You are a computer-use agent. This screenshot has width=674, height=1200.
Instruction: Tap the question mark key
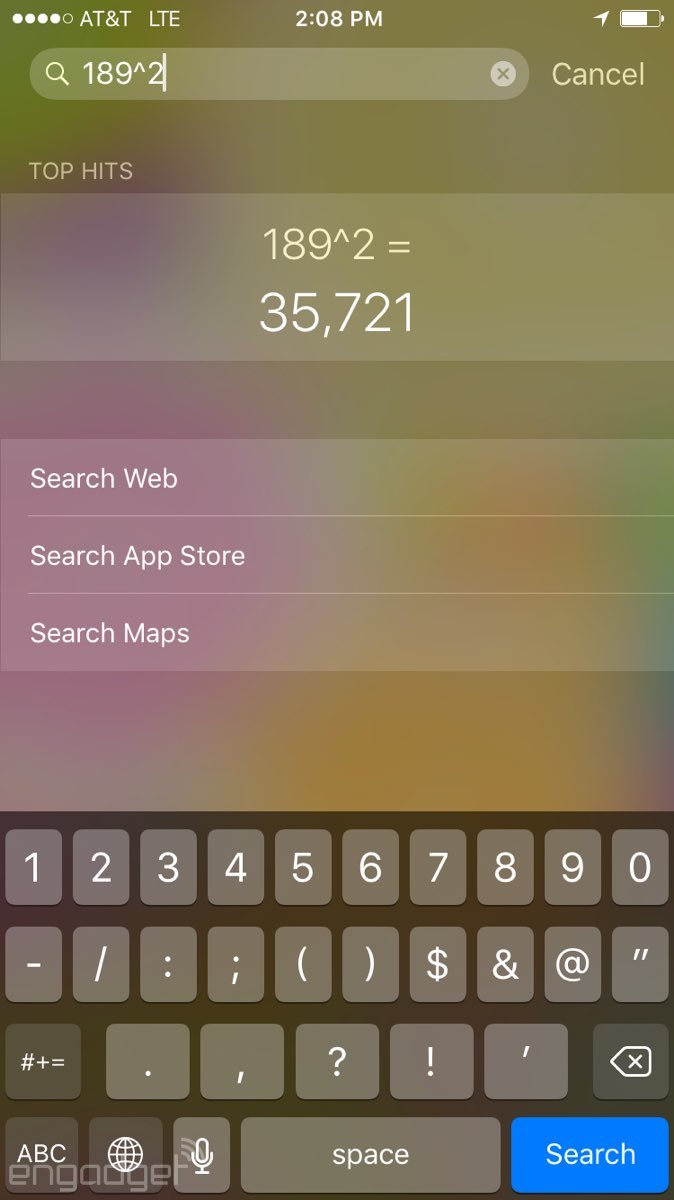[337, 1060]
